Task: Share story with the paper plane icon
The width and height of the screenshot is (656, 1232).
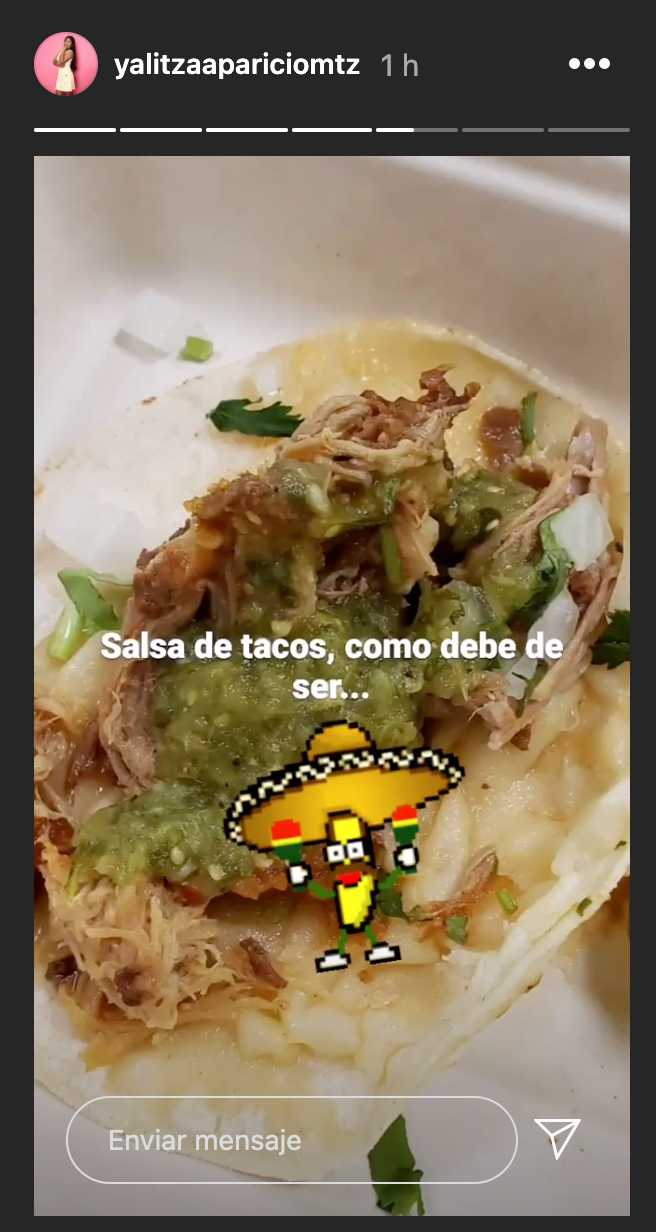Action: 557,1139
